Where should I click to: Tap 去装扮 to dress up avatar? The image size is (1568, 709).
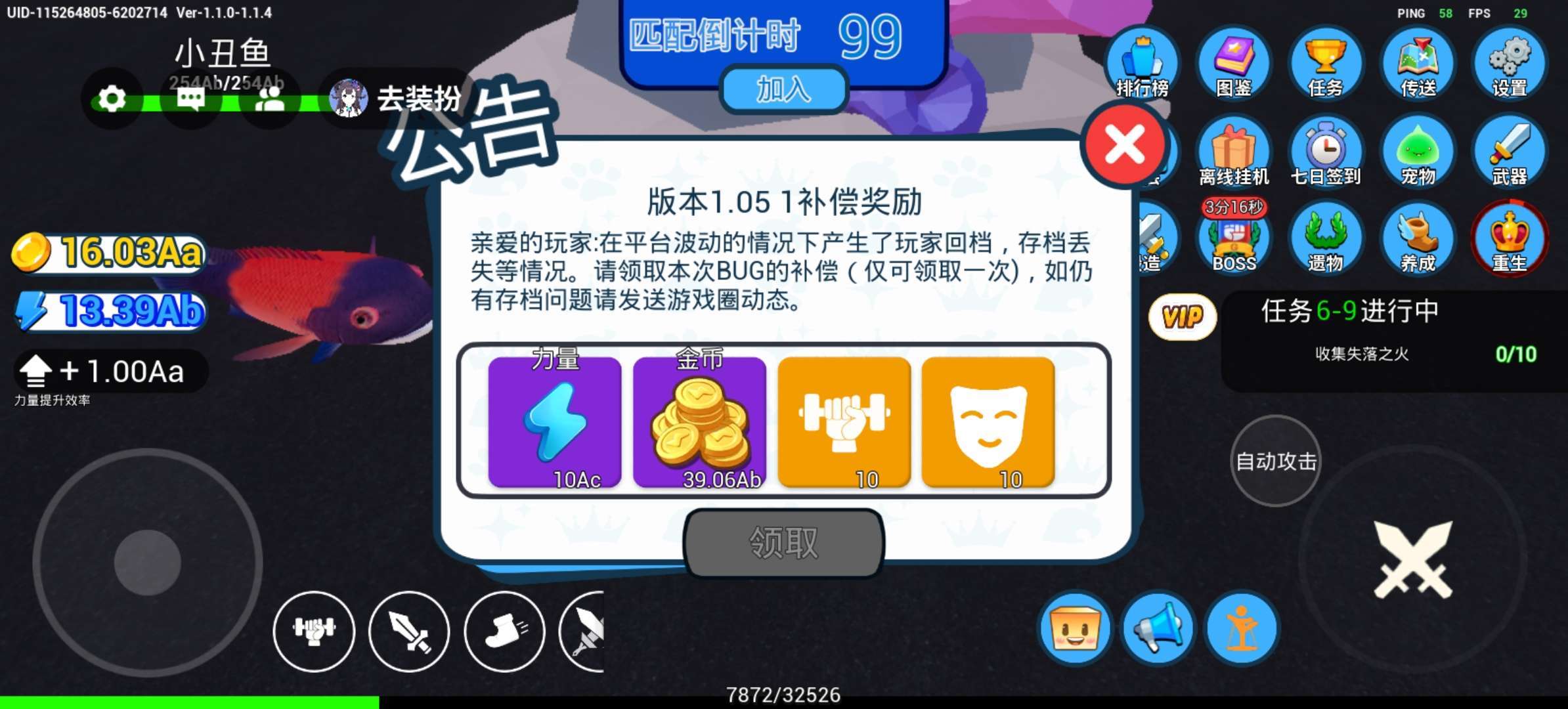(401, 99)
